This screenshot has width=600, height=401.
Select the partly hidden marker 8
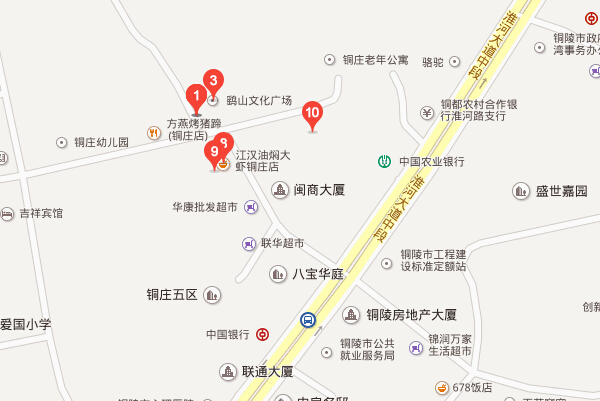[226, 142]
